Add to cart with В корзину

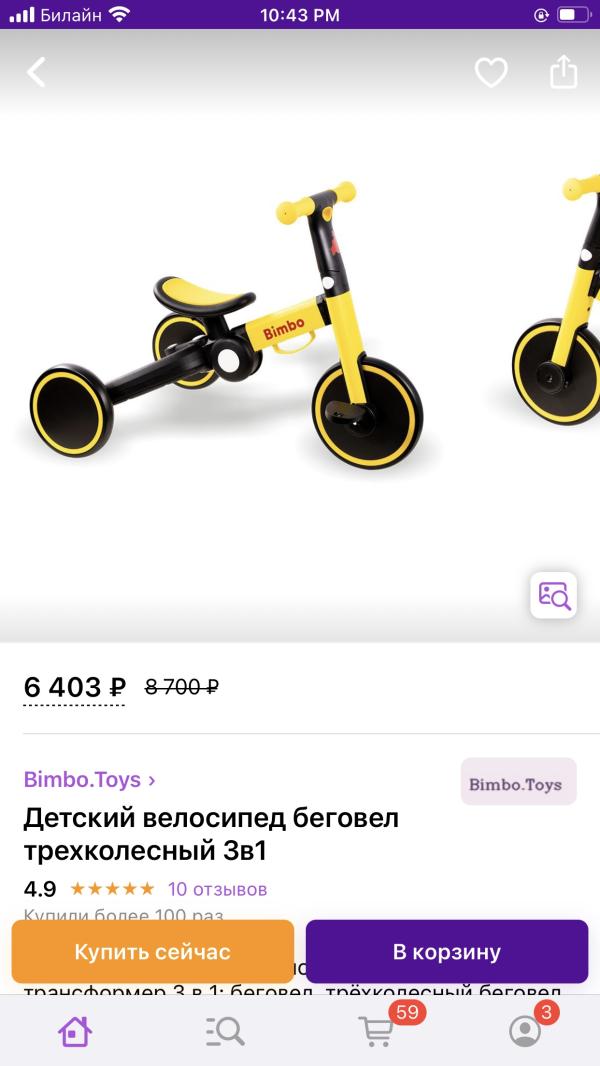(x=446, y=951)
